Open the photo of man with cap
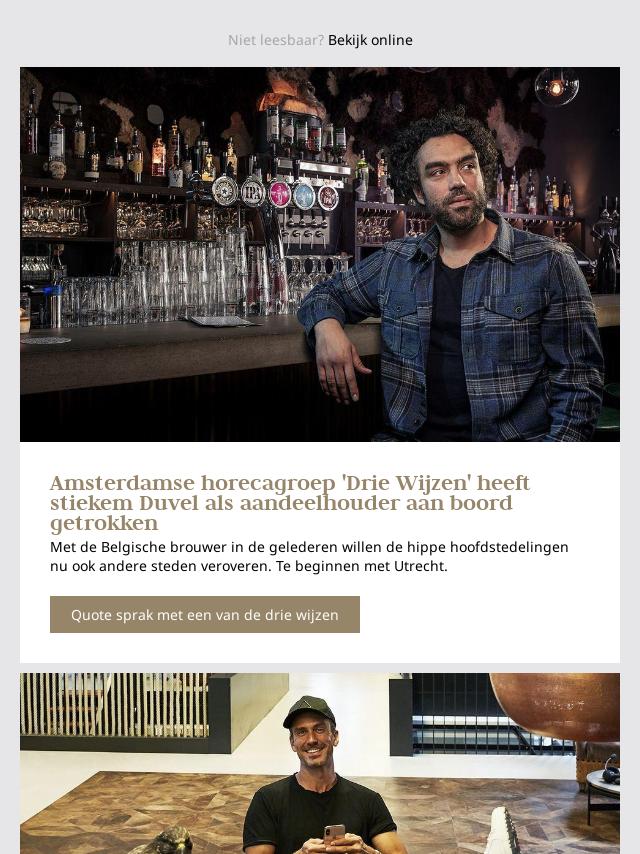 tap(320, 763)
